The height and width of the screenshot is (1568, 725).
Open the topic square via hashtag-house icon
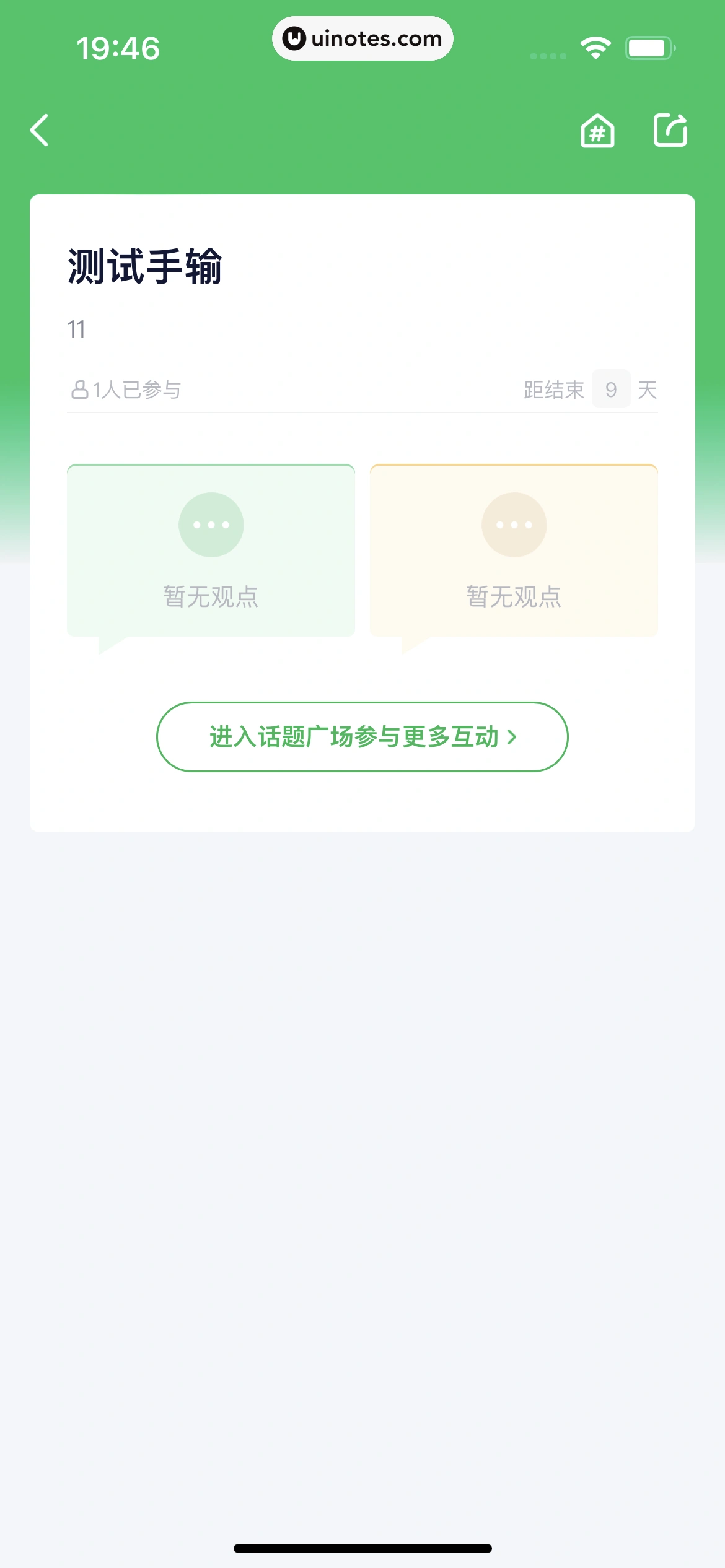coord(598,130)
